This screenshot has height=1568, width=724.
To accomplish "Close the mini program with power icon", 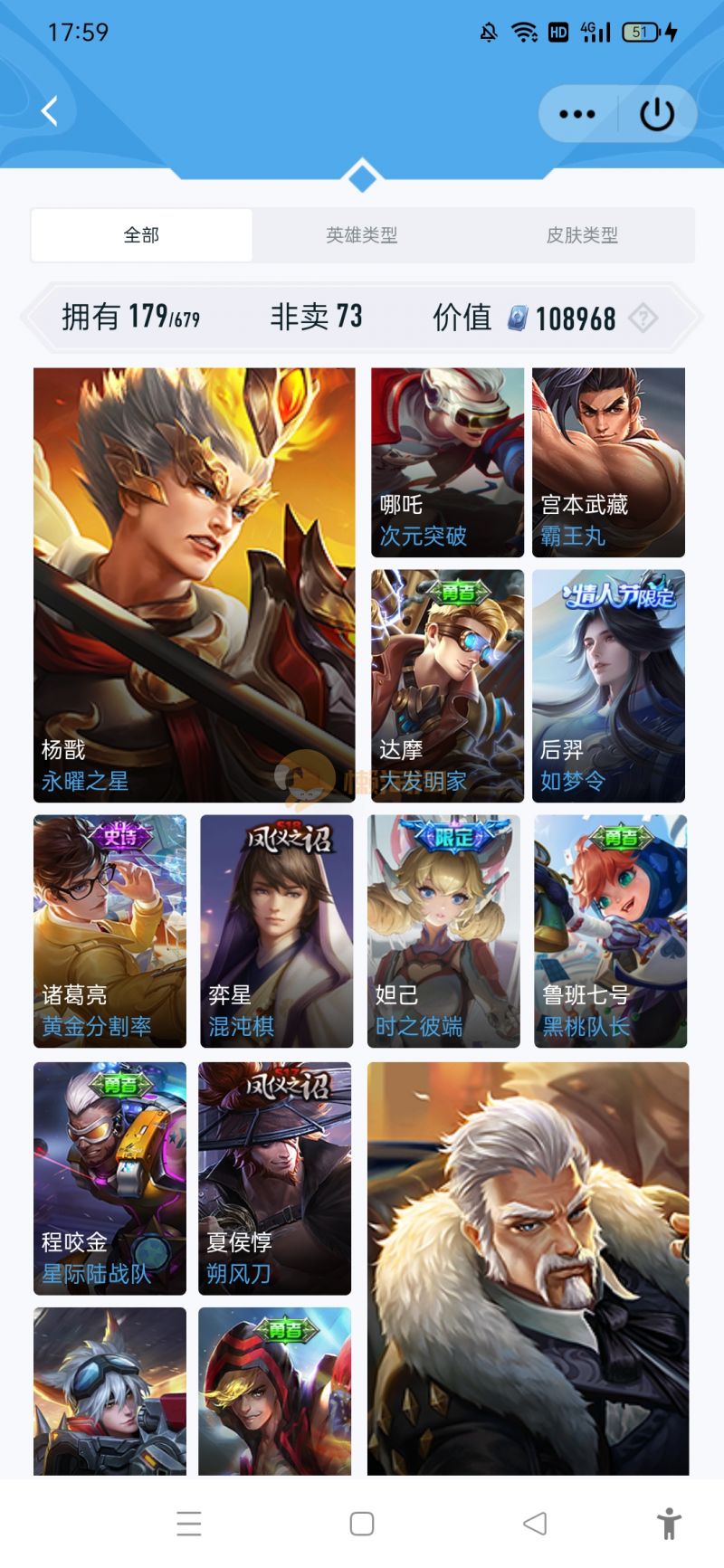I will pos(657,114).
